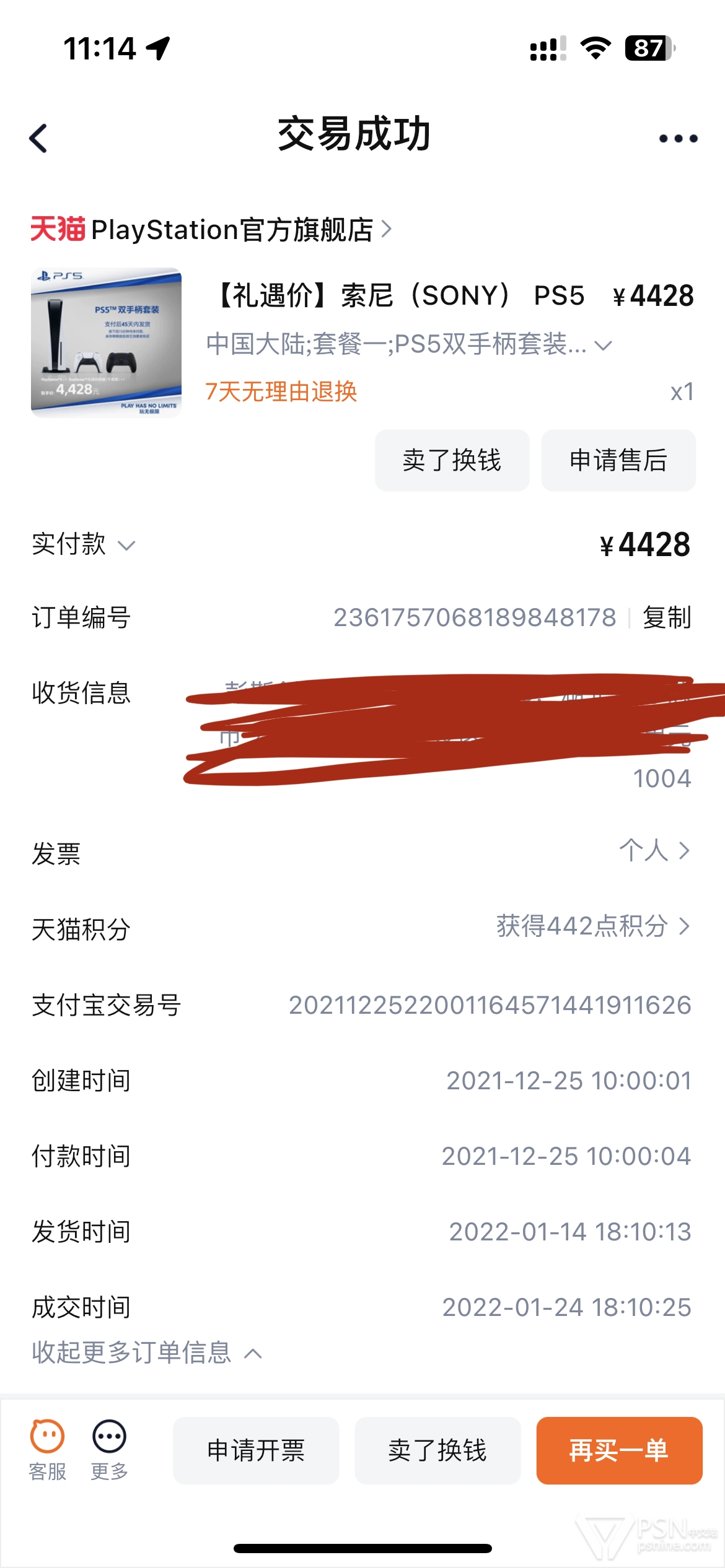725x1568 pixels.
Task: Collapse 收起更多订单信息
Action: 147,1353
